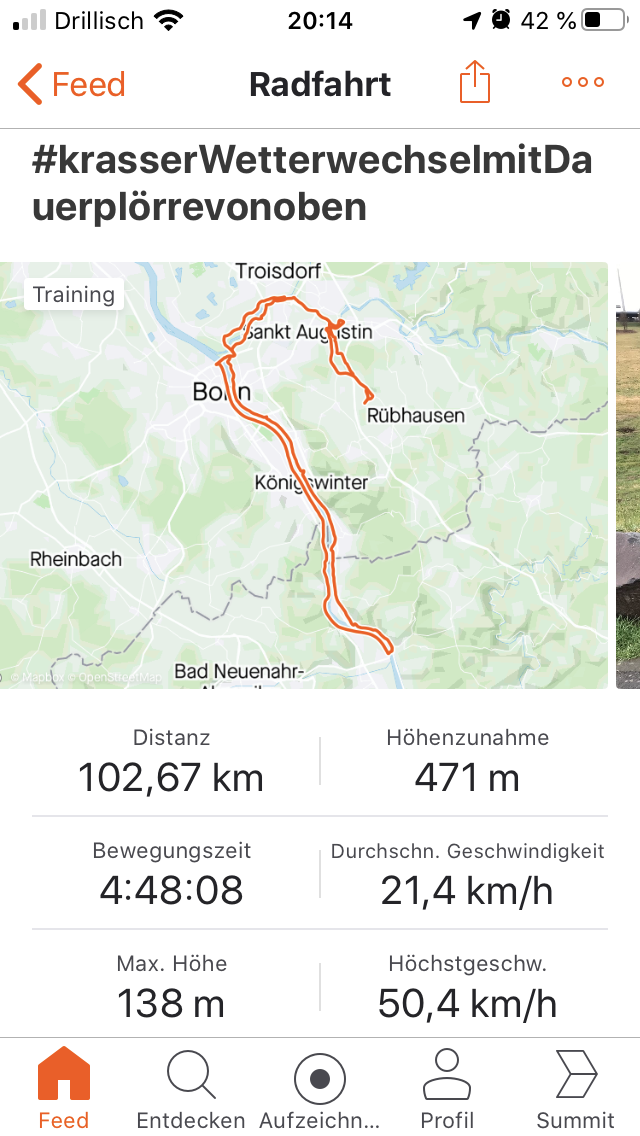Open the route map of the ride
Viewport: 640px width, 1136px height.
pos(303,475)
